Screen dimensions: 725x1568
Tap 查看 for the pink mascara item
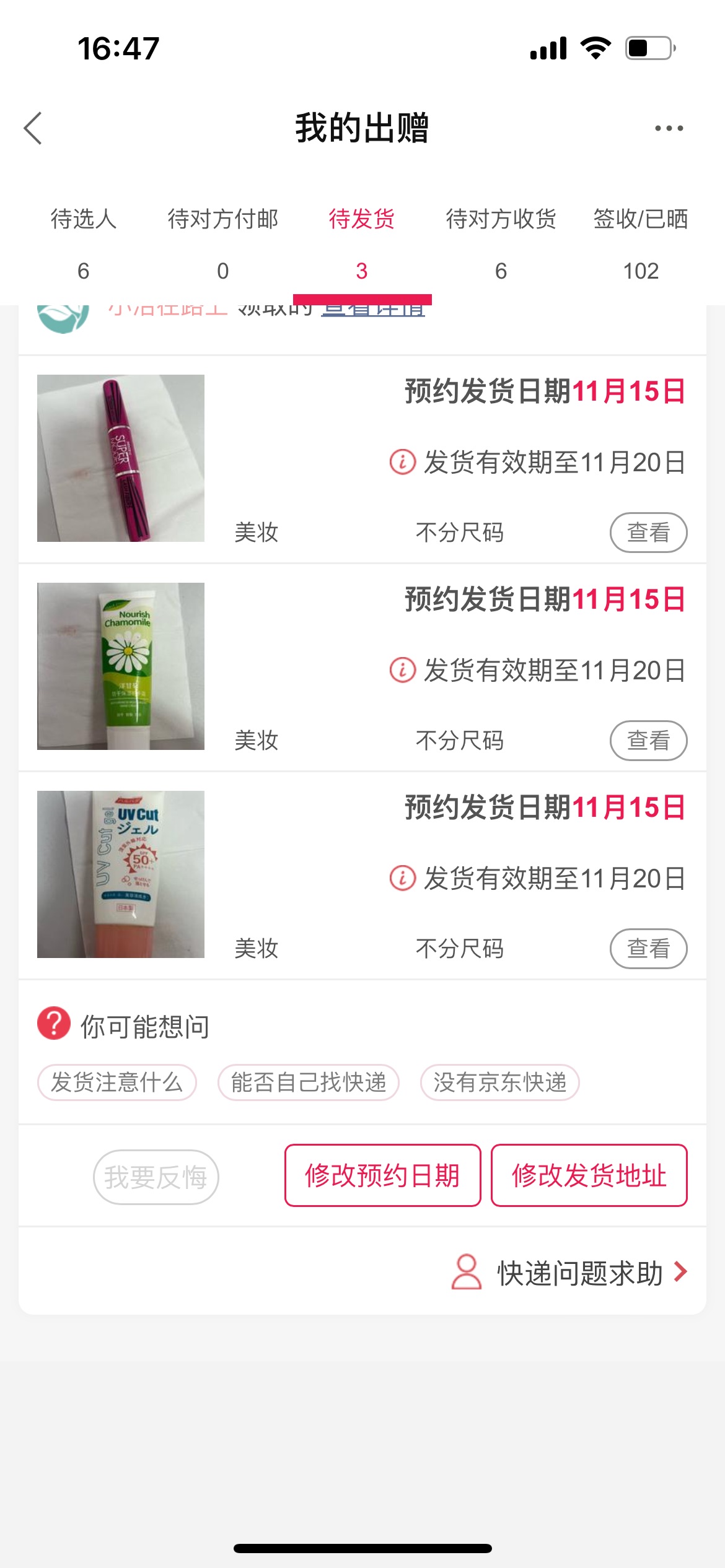[x=649, y=533]
